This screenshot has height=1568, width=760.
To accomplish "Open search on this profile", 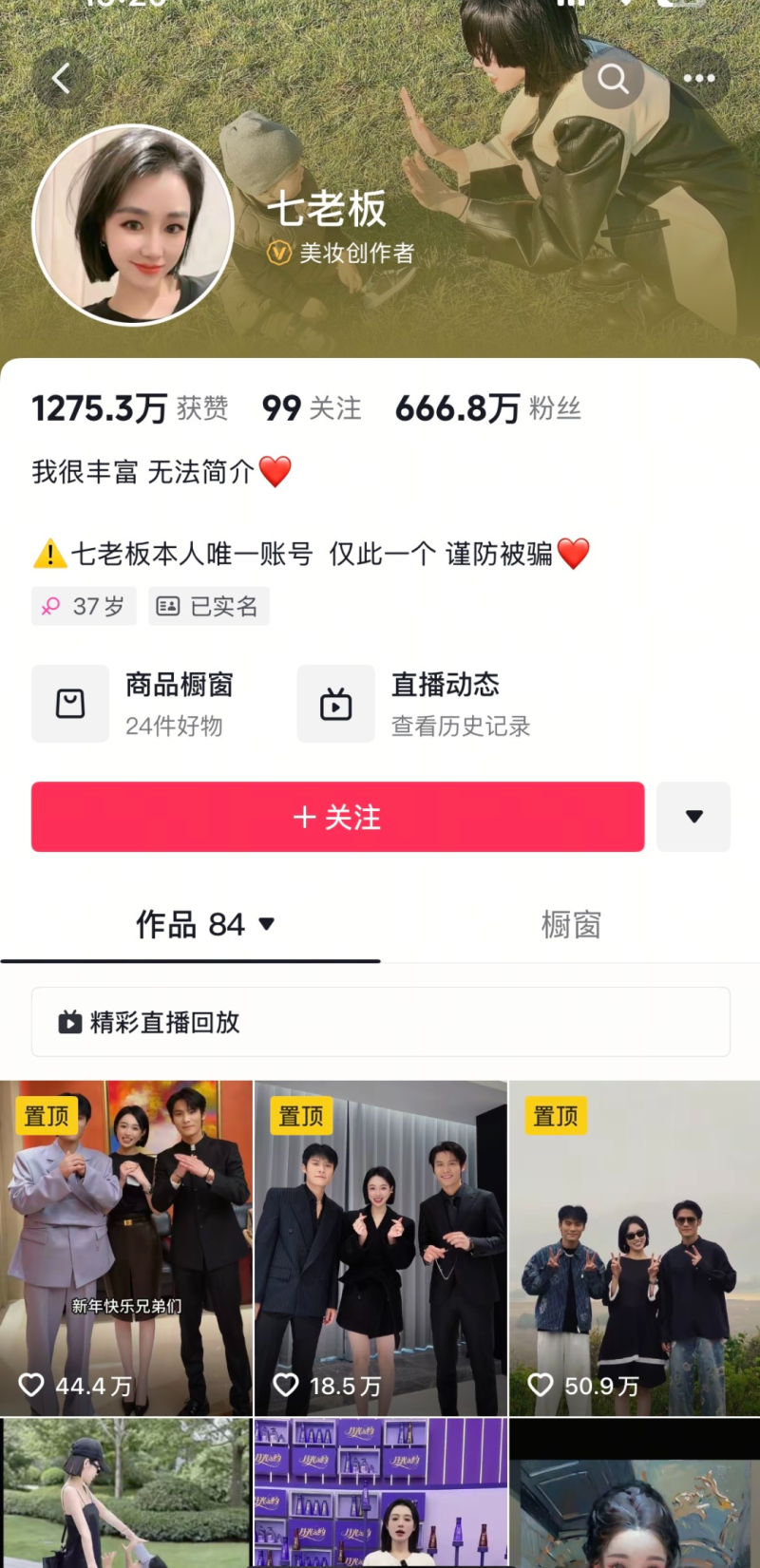I will (x=613, y=79).
